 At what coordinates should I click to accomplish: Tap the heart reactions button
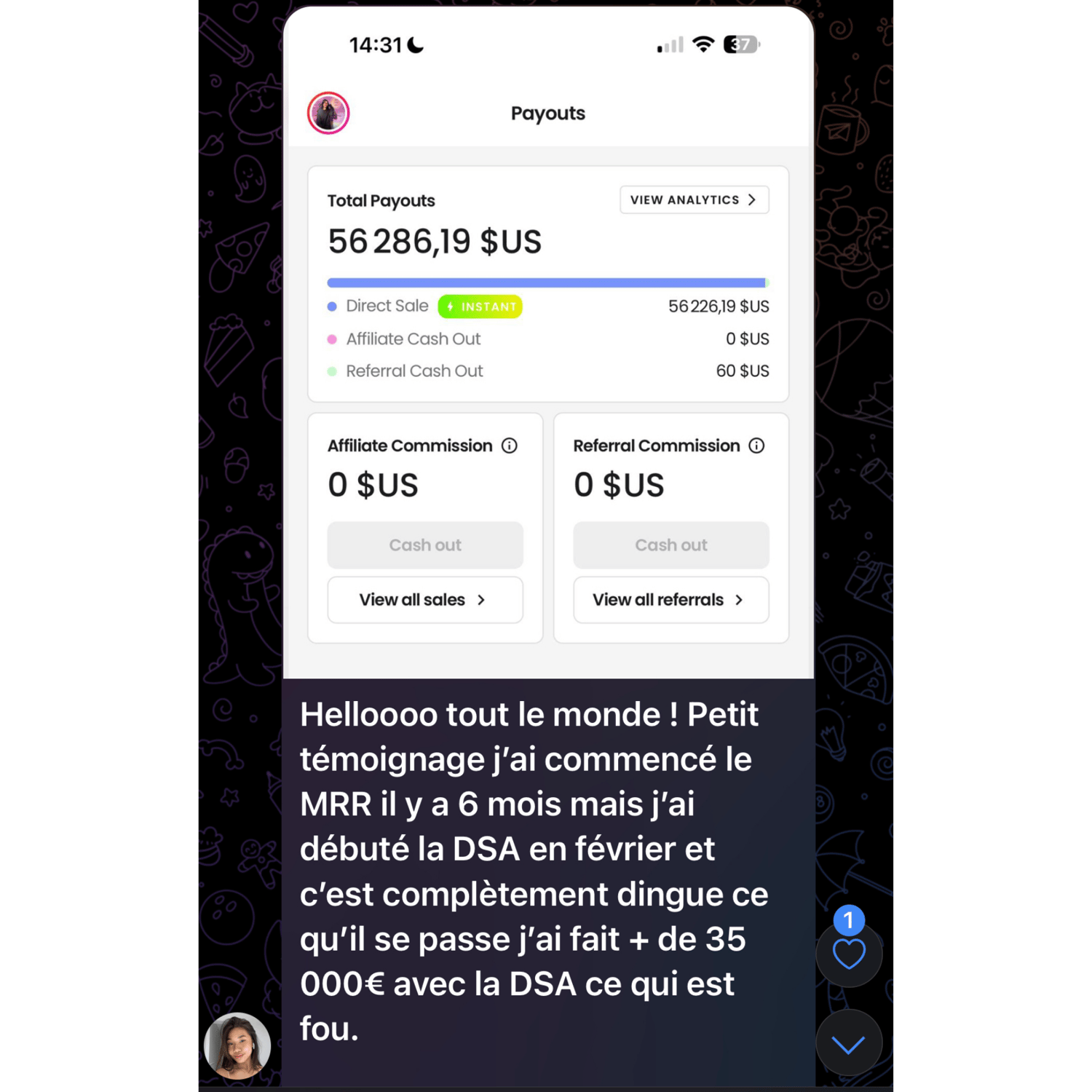pos(848,954)
